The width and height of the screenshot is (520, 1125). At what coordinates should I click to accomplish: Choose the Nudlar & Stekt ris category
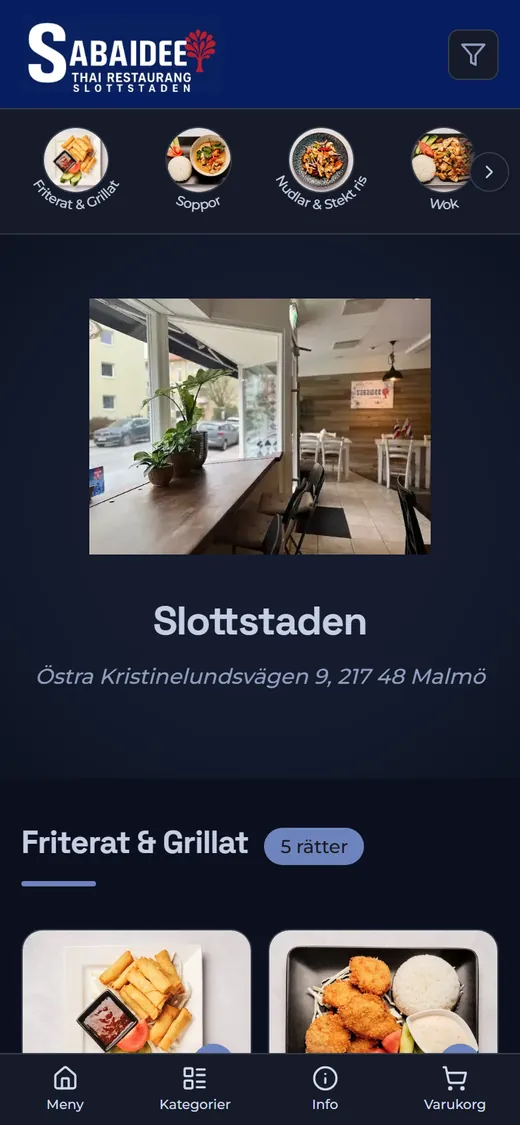[321, 171]
